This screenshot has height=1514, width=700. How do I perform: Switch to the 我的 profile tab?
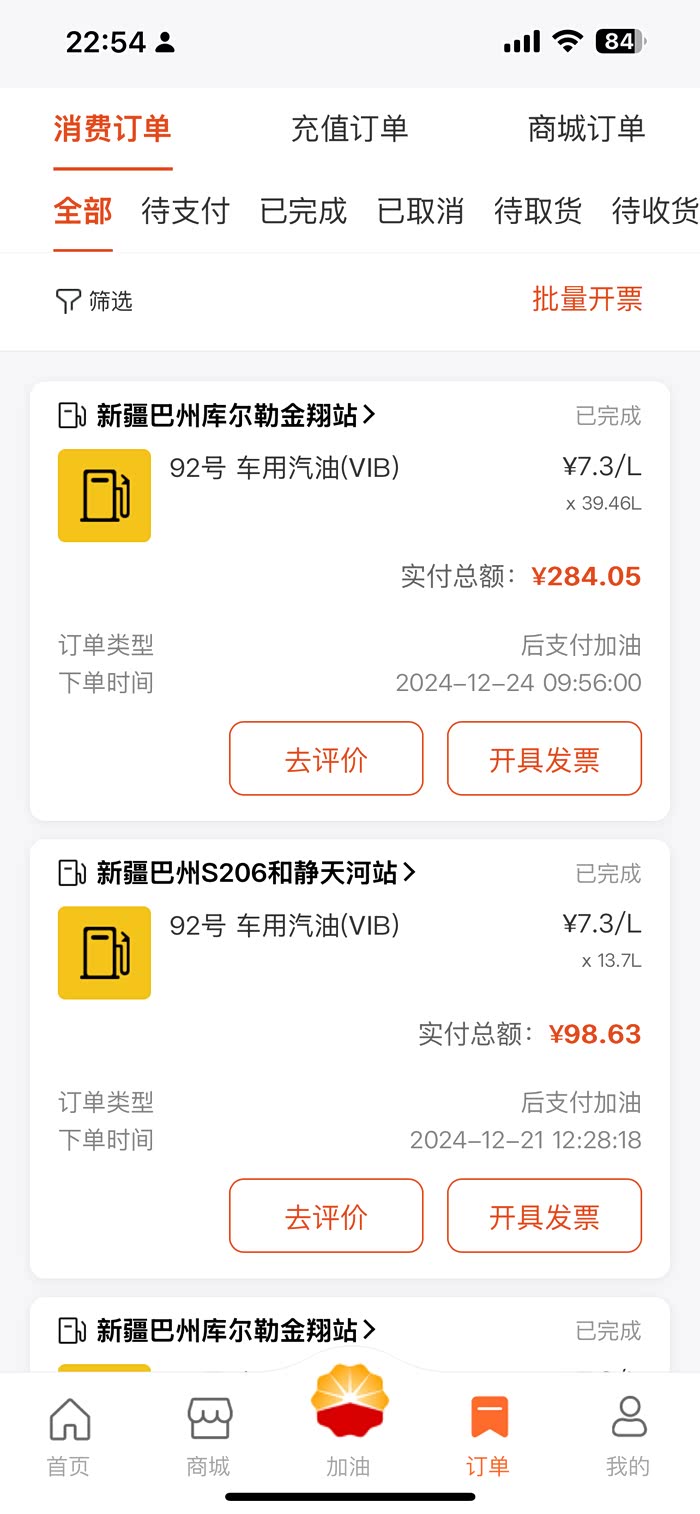628,1436
